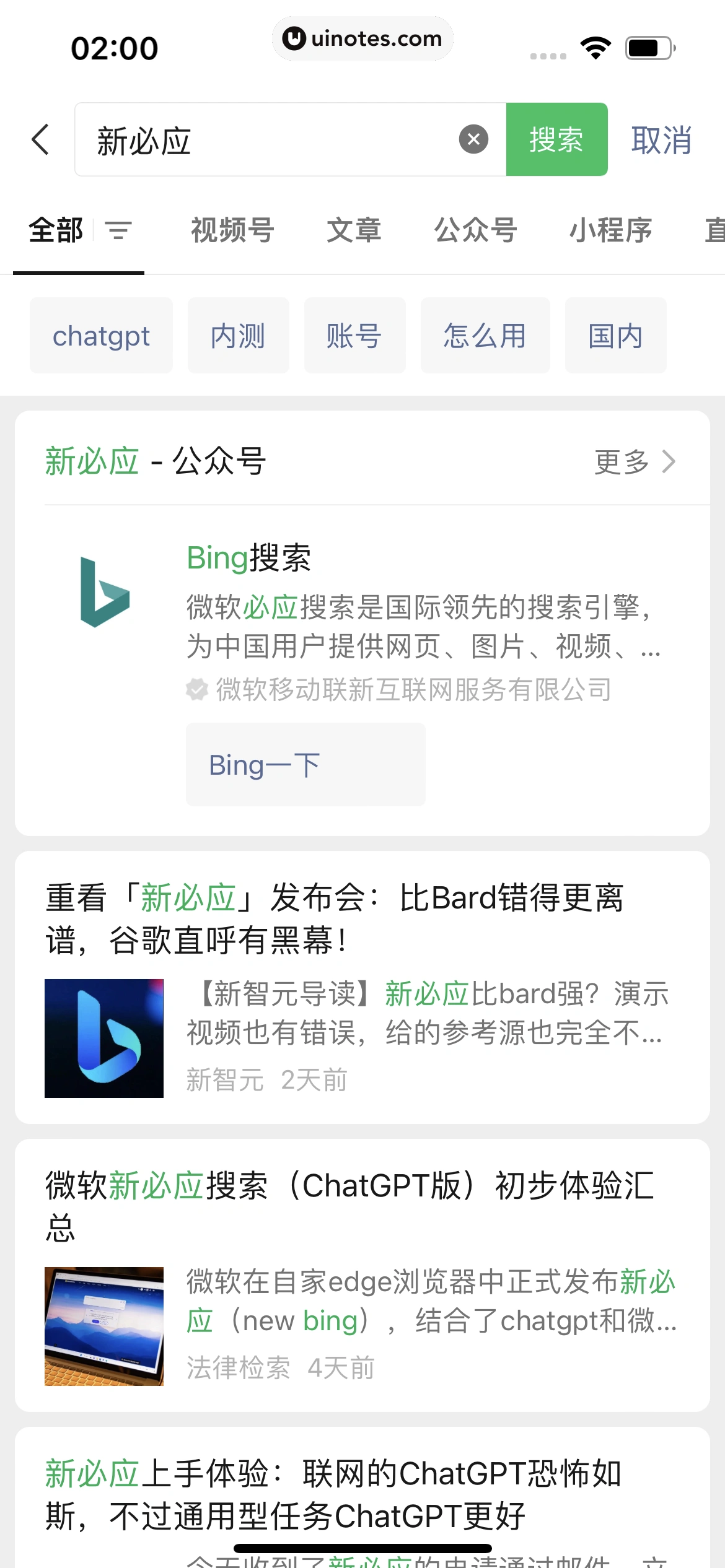This screenshot has width=725, height=1568.
Task: Tap the Wi-Fi icon in the status bar
Action: [595, 45]
